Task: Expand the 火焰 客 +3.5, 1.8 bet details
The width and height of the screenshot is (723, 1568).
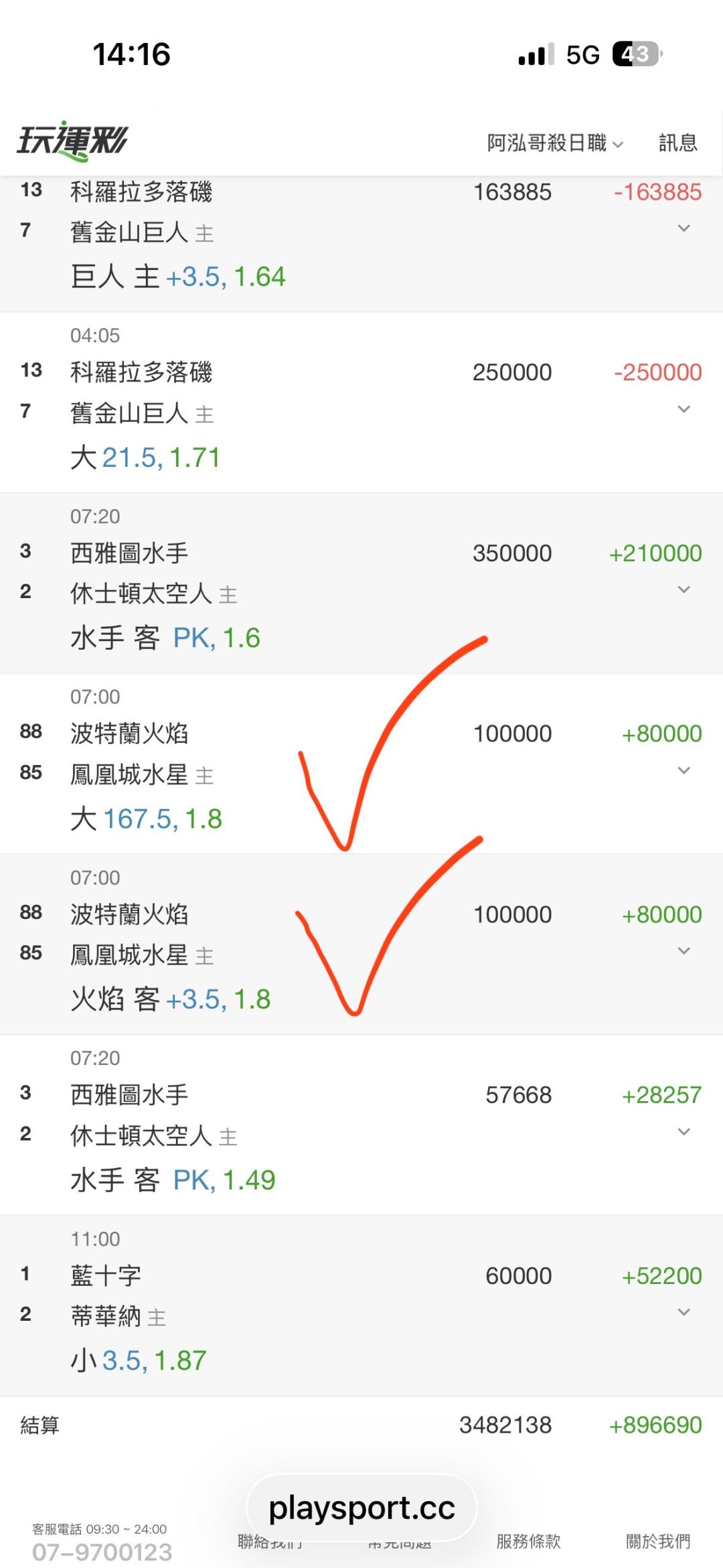Action: (684, 950)
